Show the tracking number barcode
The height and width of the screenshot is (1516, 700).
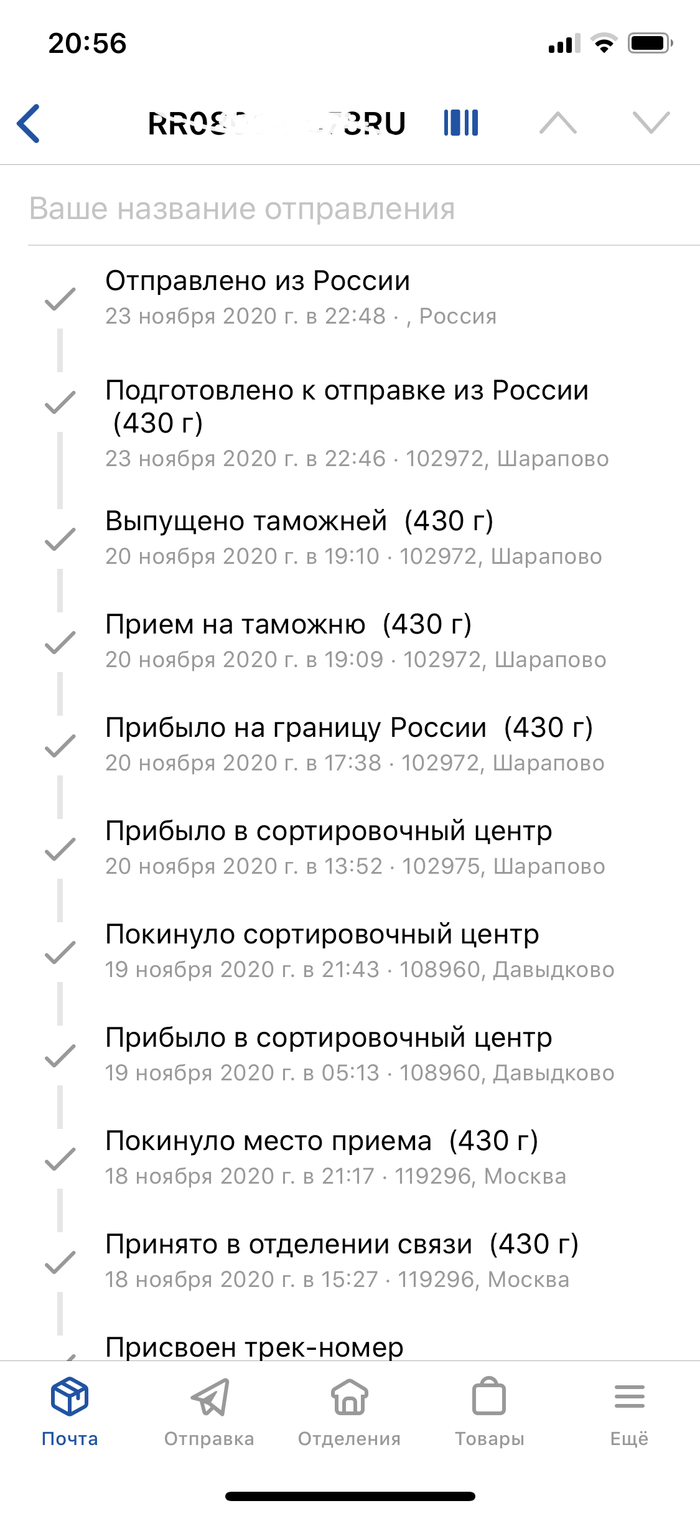(461, 123)
